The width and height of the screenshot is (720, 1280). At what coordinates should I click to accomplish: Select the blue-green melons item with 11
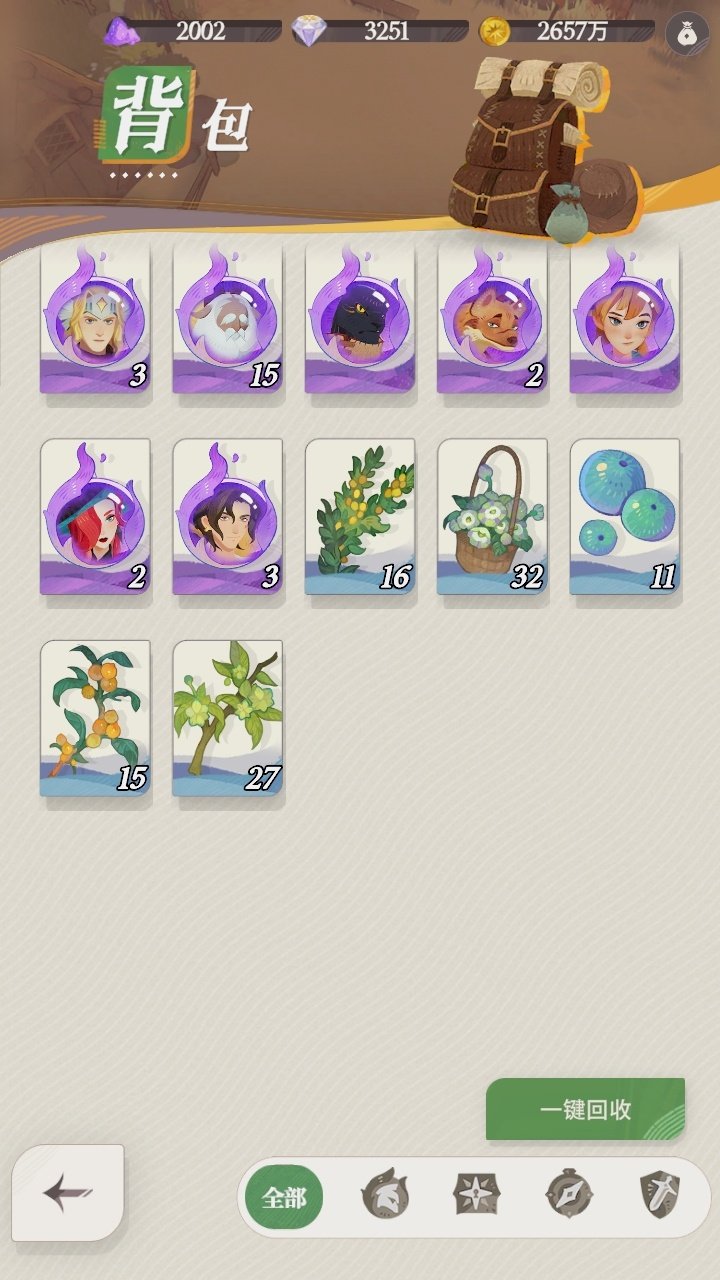624,516
